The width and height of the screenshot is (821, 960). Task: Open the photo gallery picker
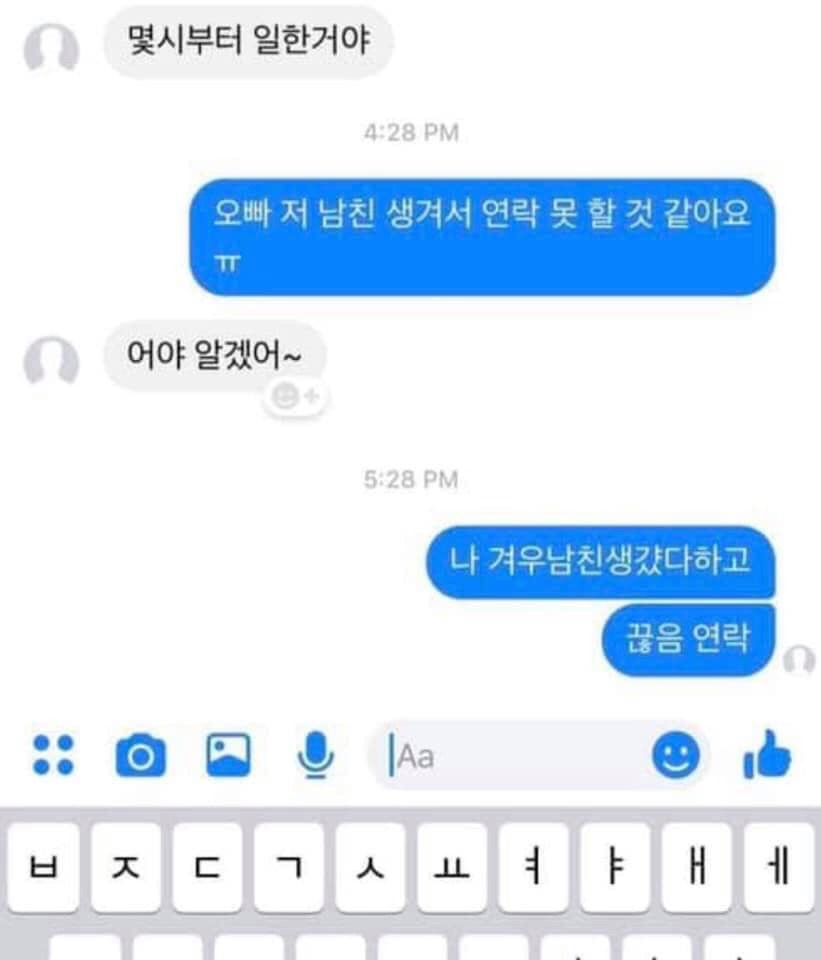229,755
